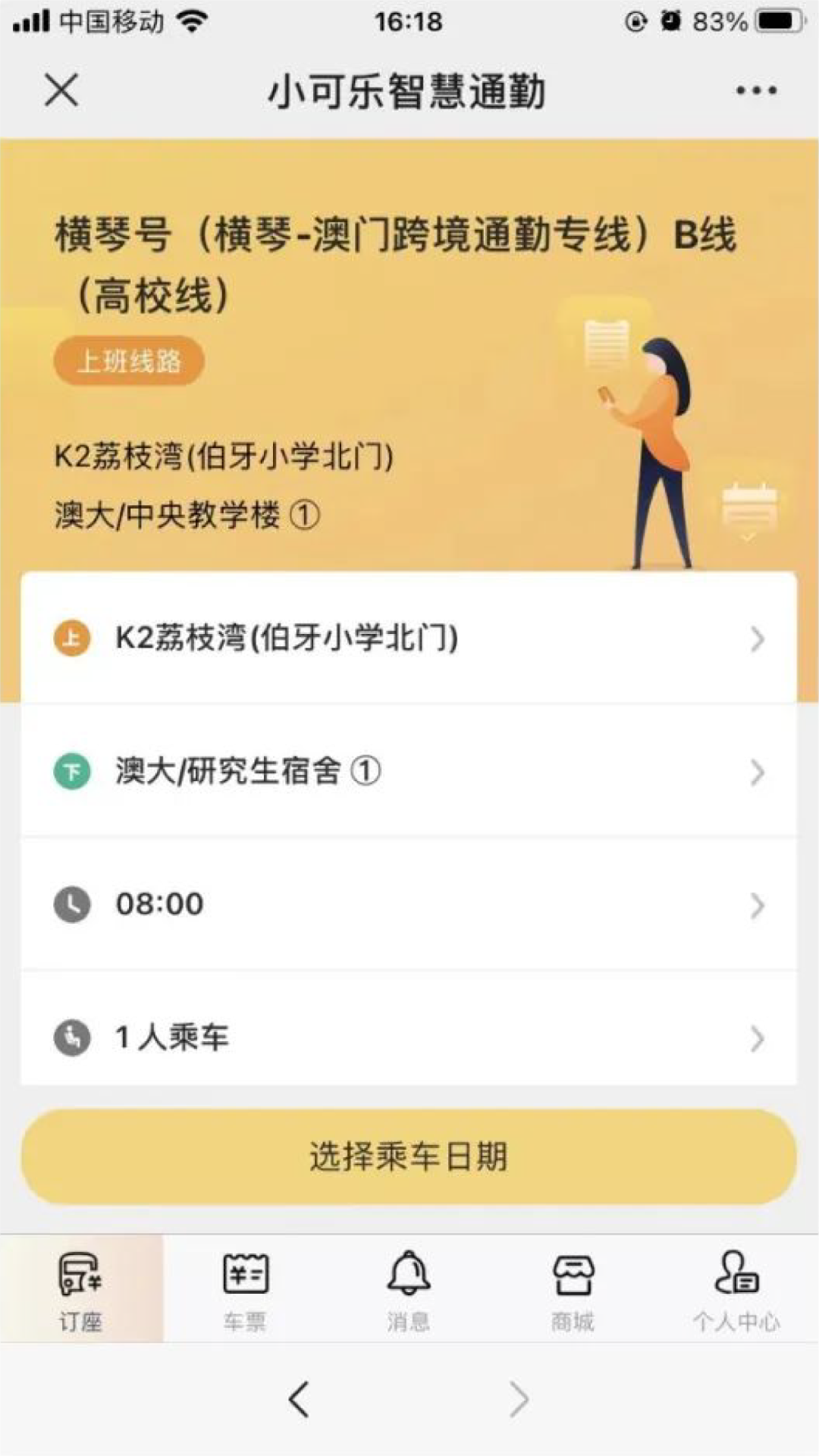Viewport: 819px width, 1456px height.
Task: Click the green 下 drop-off stop icon
Action: (71, 772)
